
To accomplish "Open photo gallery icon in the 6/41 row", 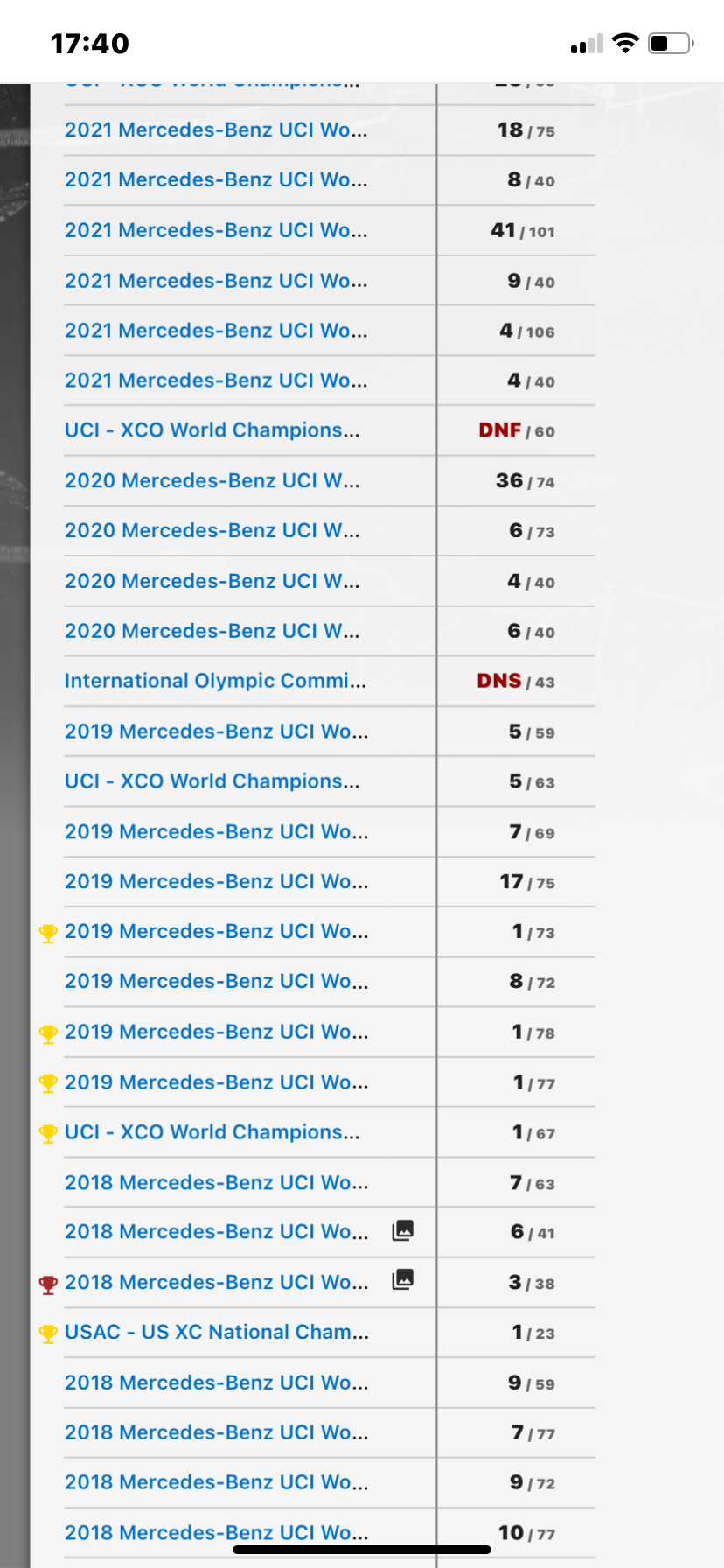I will [x=402, y=1230].
